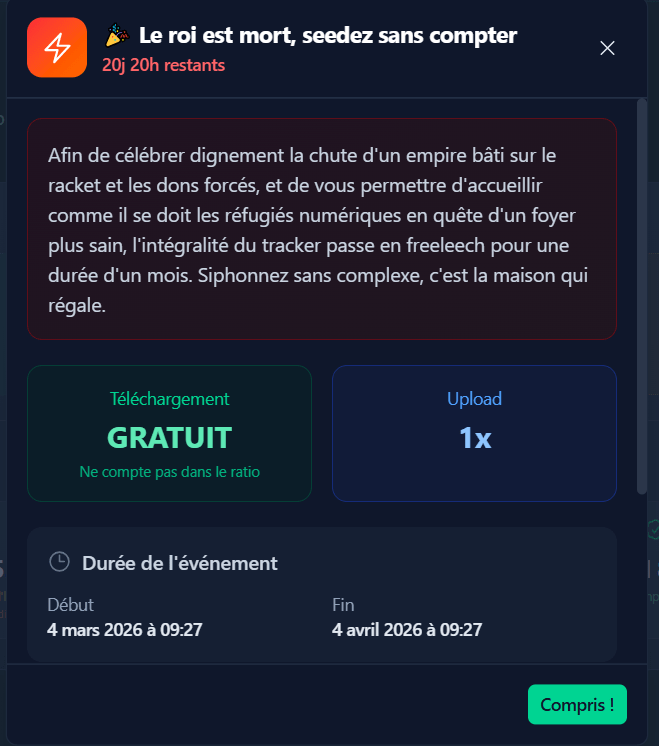Tap the Compris ! button
Screen dimensions: 659x746
(x=577, y=705)
